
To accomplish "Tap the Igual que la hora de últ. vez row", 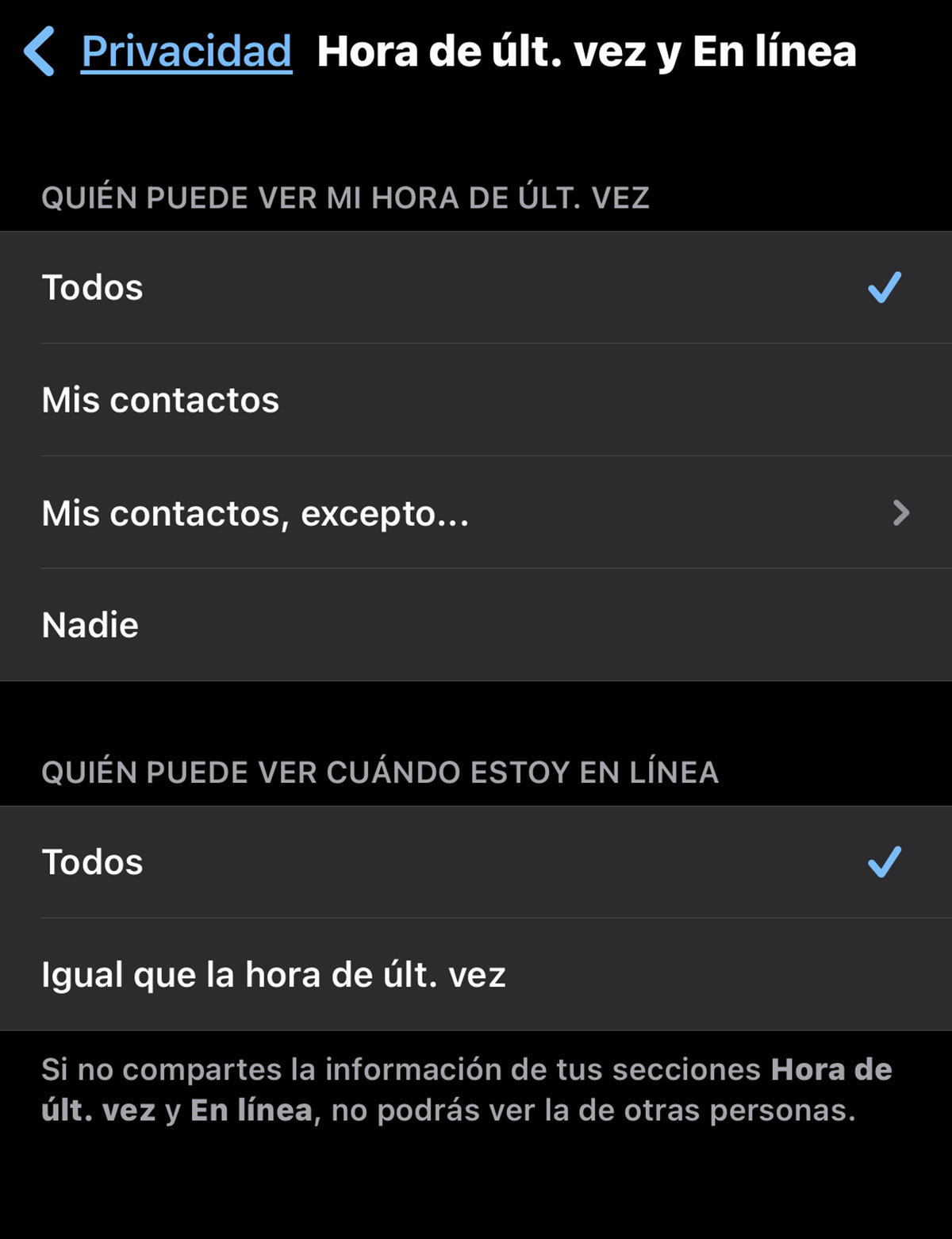I will [274, 973].
